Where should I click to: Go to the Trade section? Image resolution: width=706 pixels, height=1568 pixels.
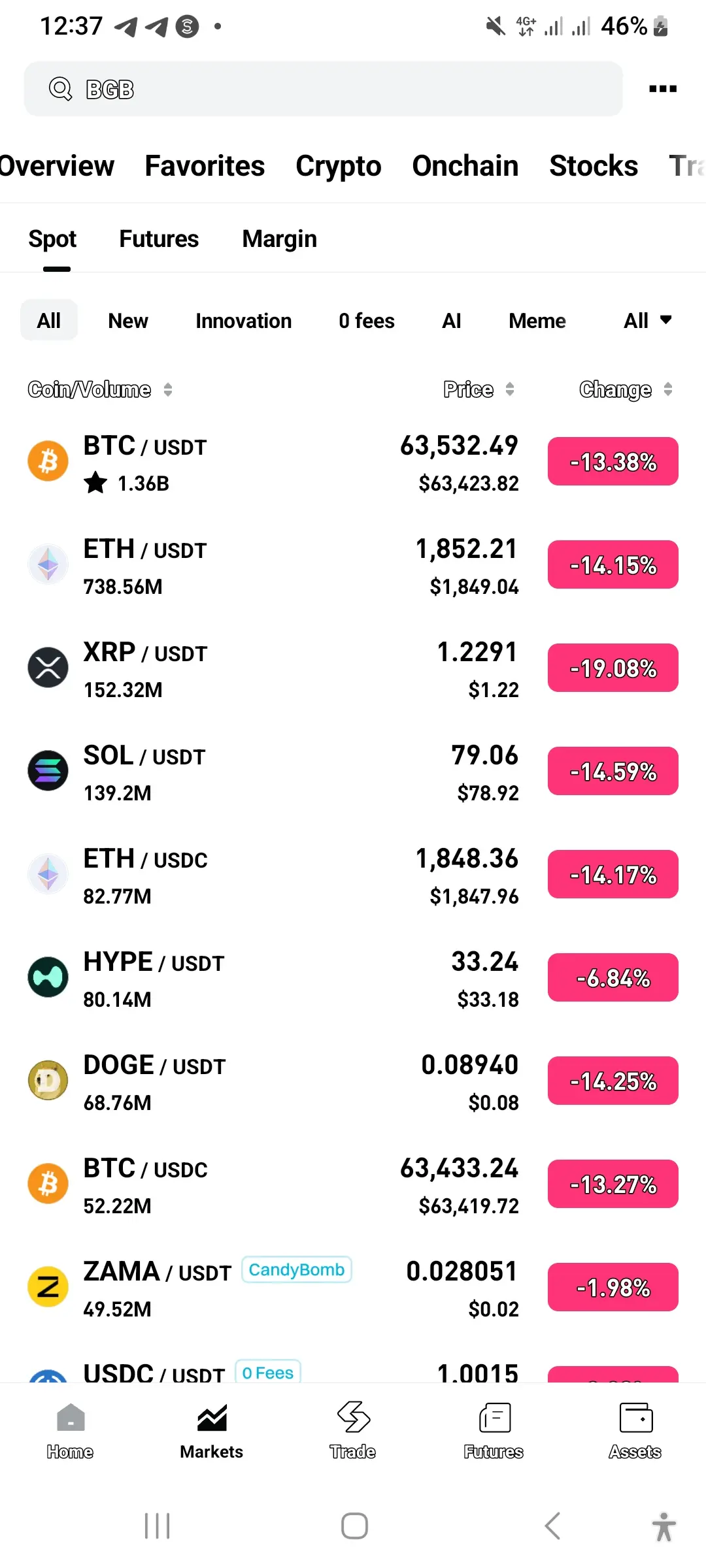tap(353, 1431)
